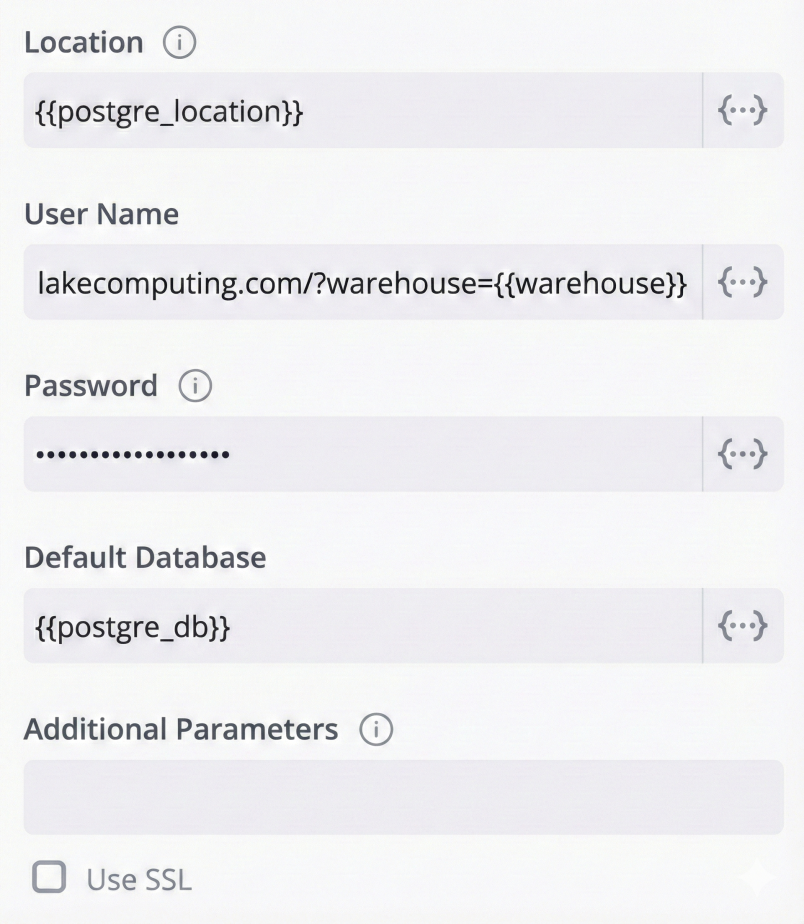Open variable picker for Password field
804x924 pixels.
click(743, 454)
